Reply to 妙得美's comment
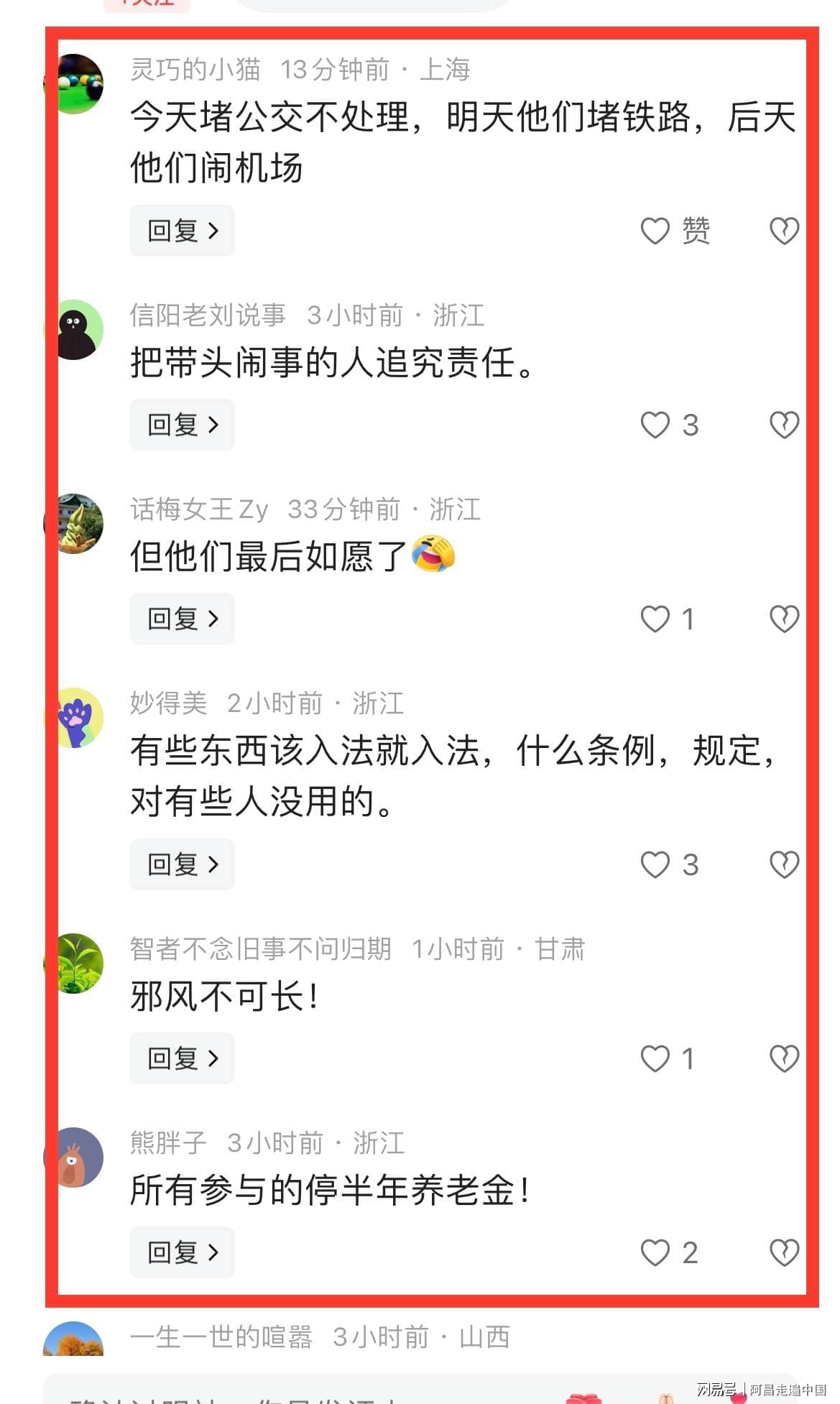The width and height of the screenshot is (840, 1404). tap(182, 864)
